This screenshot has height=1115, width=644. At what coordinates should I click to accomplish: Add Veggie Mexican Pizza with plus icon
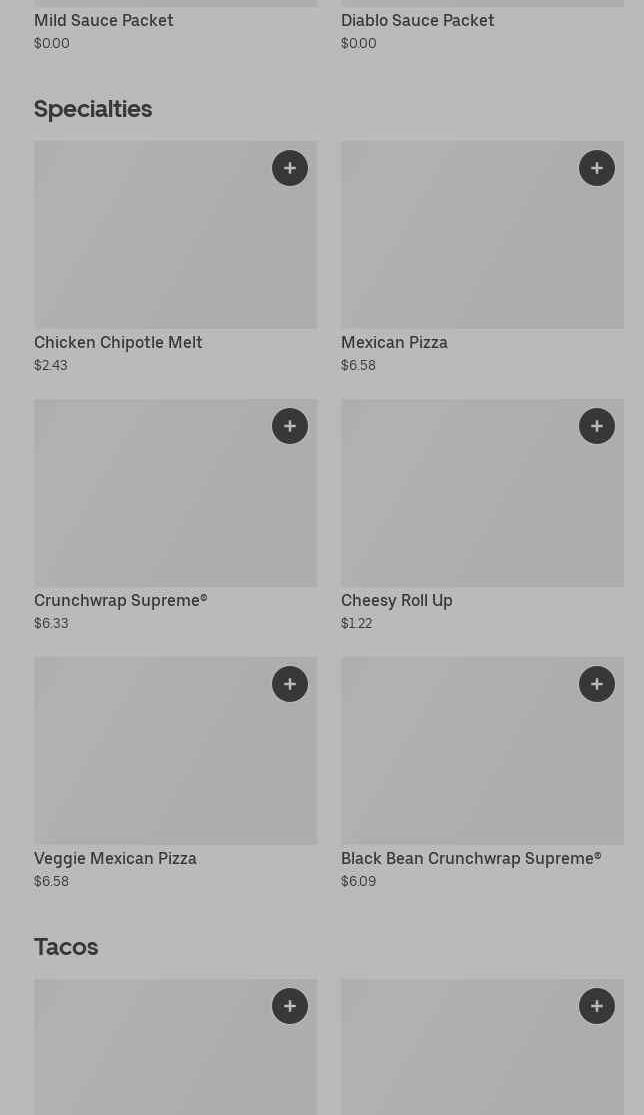[x=290, y=684]
